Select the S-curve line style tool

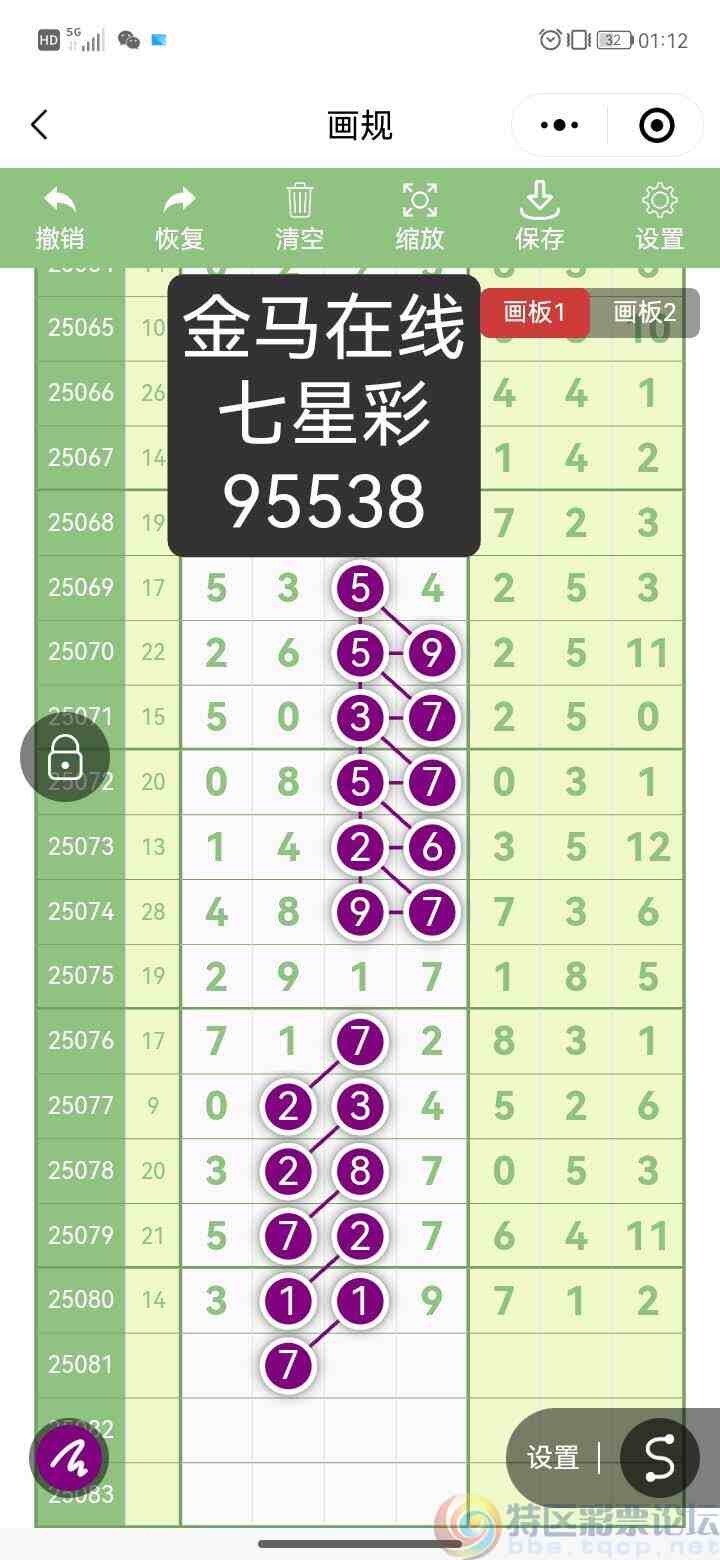pyautogui.click(x=659, y=1459)
